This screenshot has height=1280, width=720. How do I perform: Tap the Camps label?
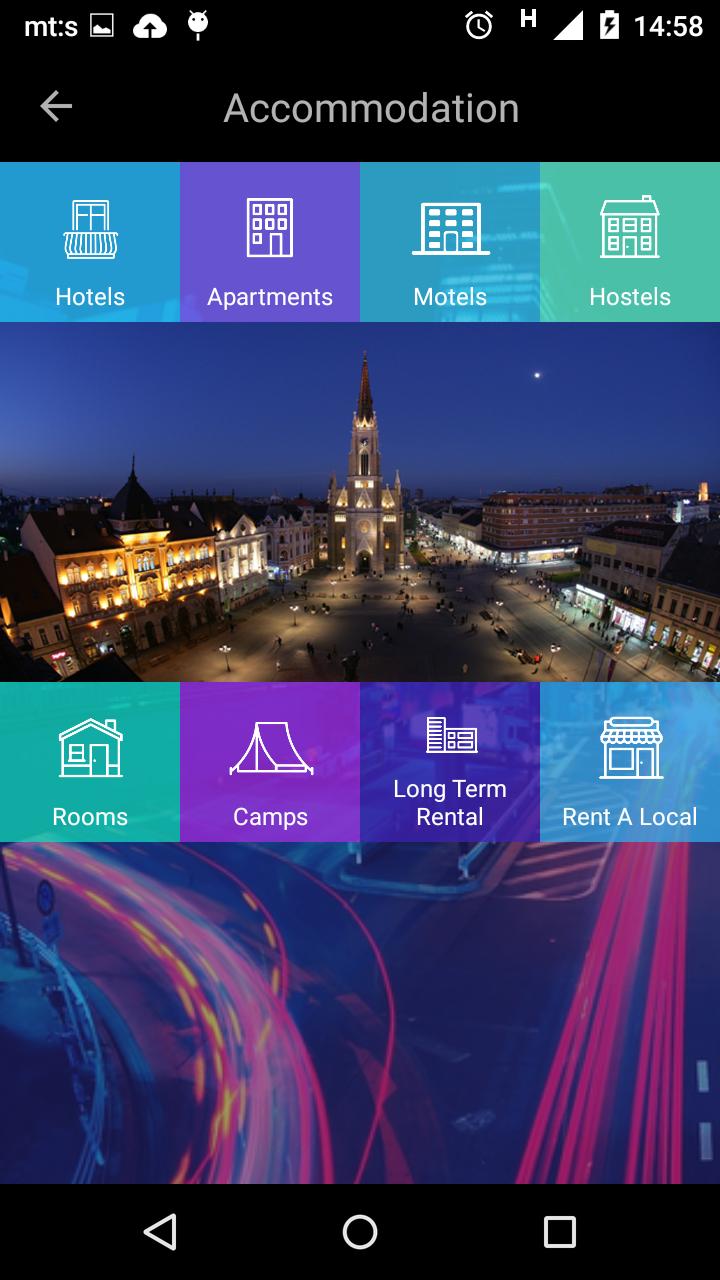click(x=270, y=816)
